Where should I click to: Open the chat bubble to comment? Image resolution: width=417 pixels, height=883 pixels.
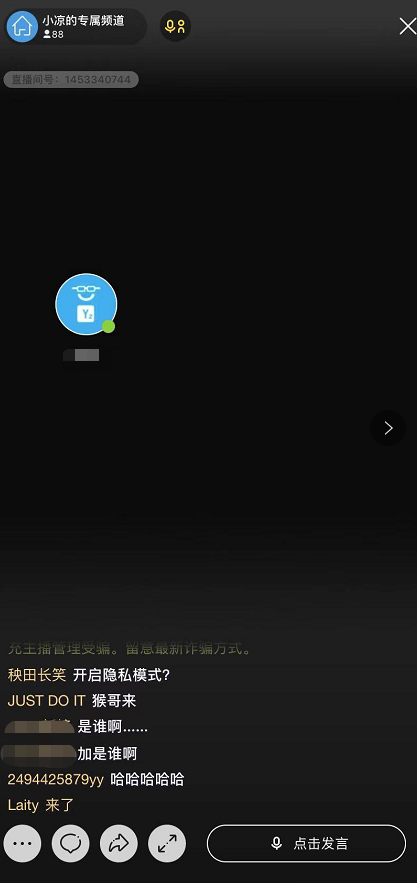click(x=70, y=843)
